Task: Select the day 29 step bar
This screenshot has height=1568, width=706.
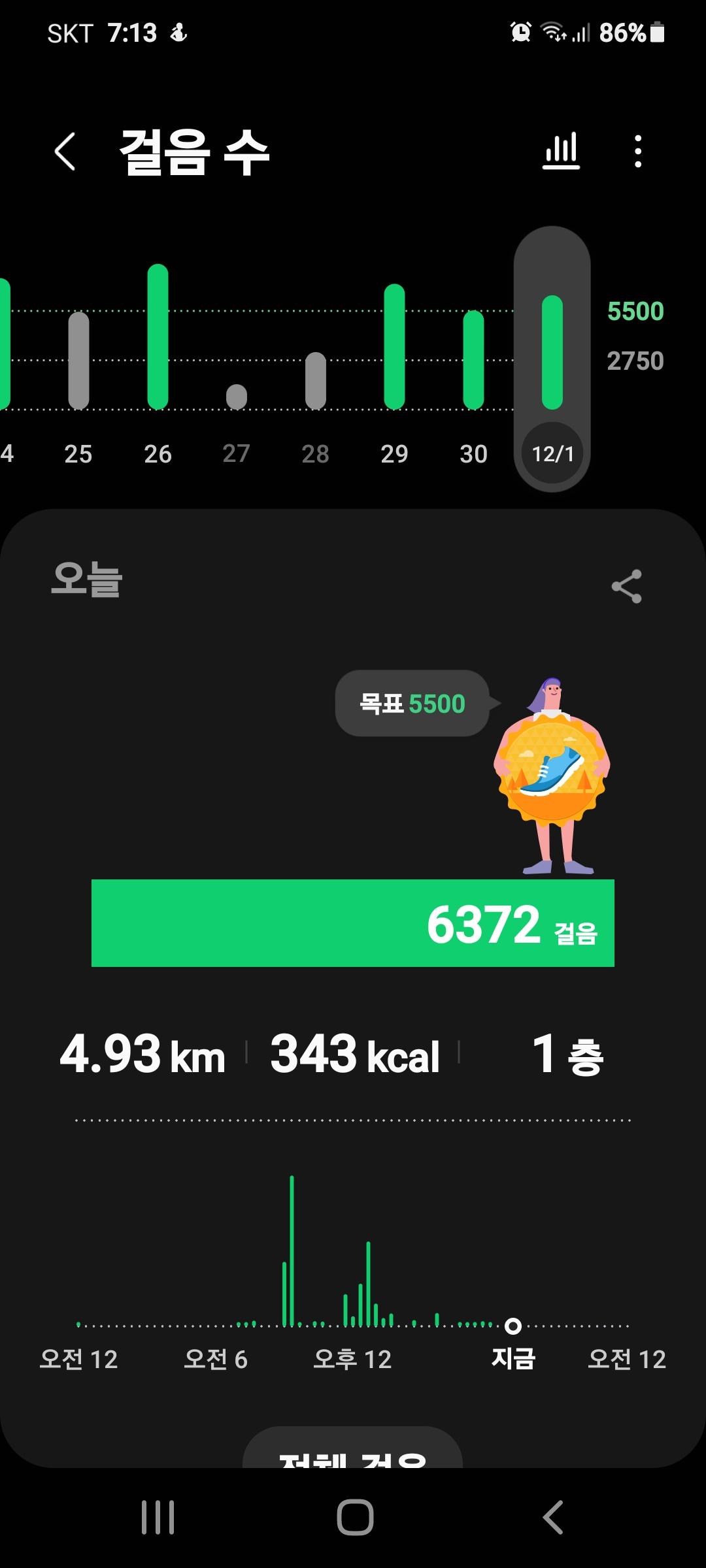Action: [394, 347]
